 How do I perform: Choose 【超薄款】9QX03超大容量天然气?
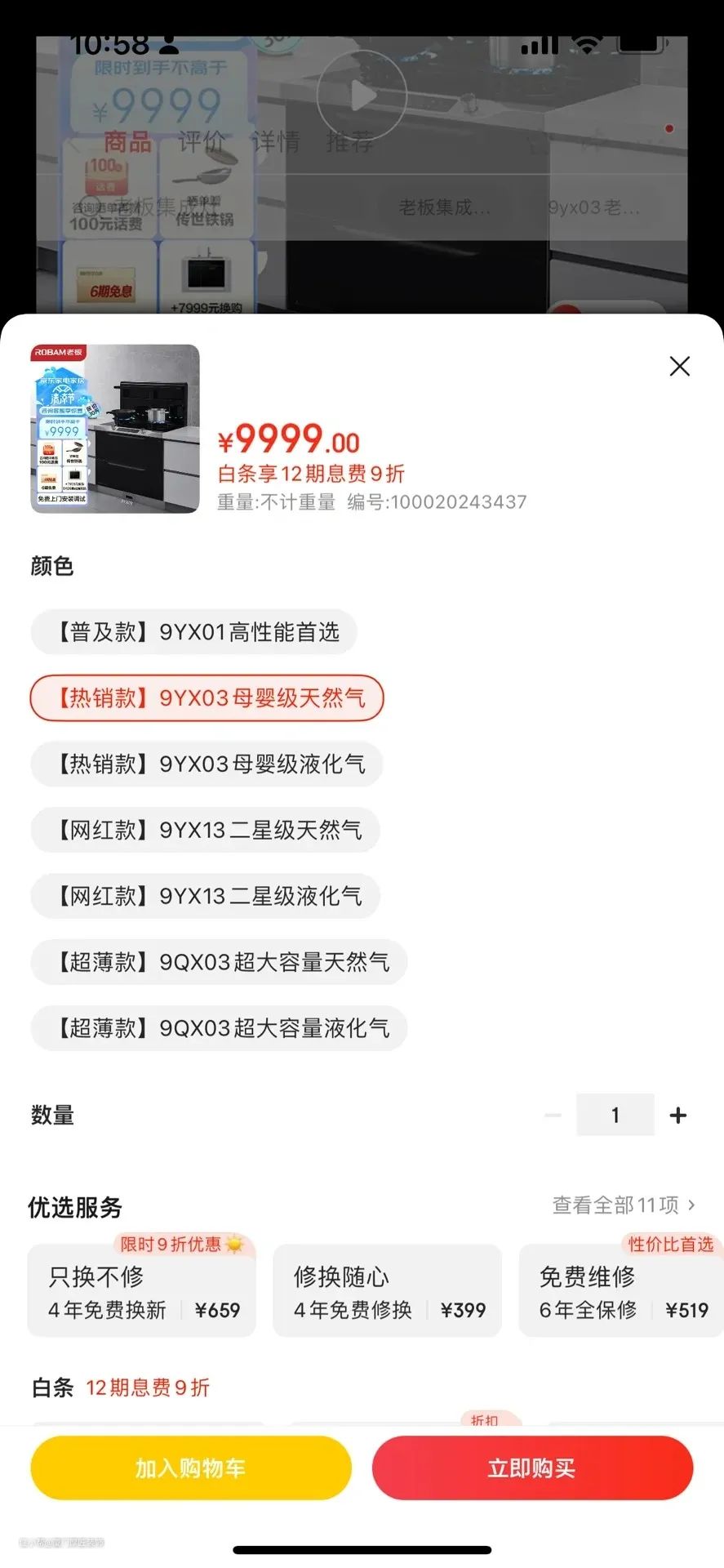coord(219,962)
